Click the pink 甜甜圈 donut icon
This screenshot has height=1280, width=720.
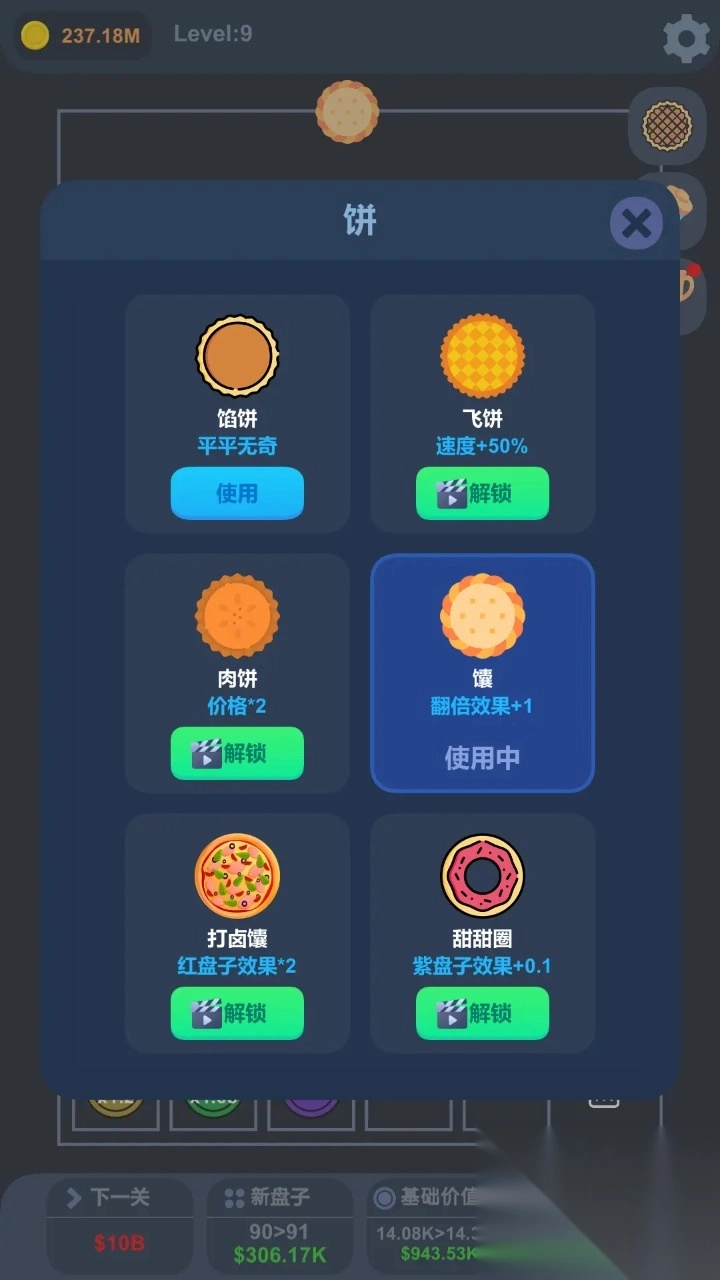coord(483,875)
